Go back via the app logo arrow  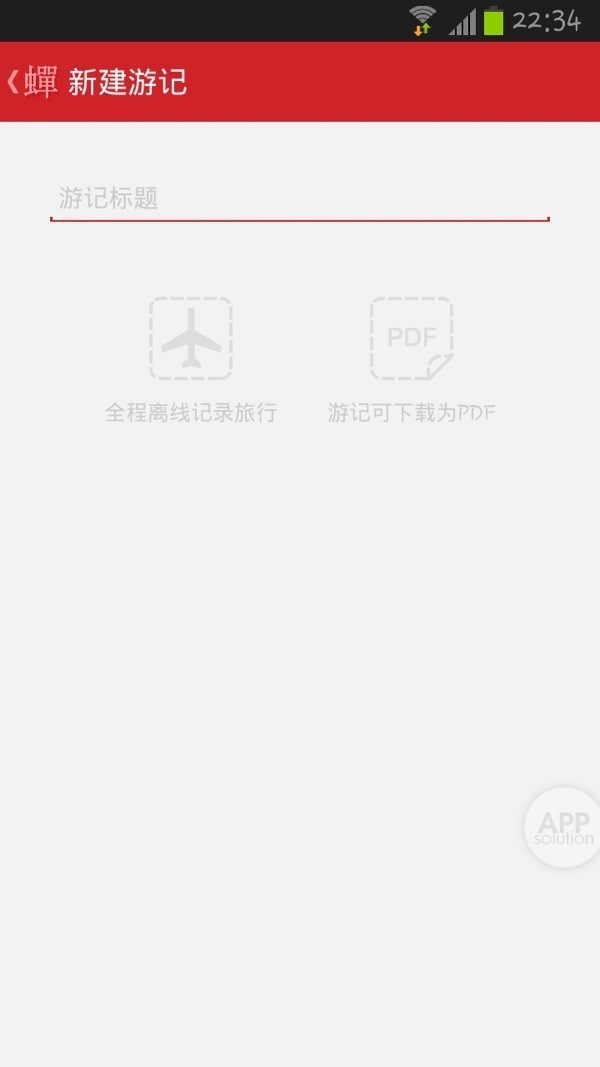point(30,82)
